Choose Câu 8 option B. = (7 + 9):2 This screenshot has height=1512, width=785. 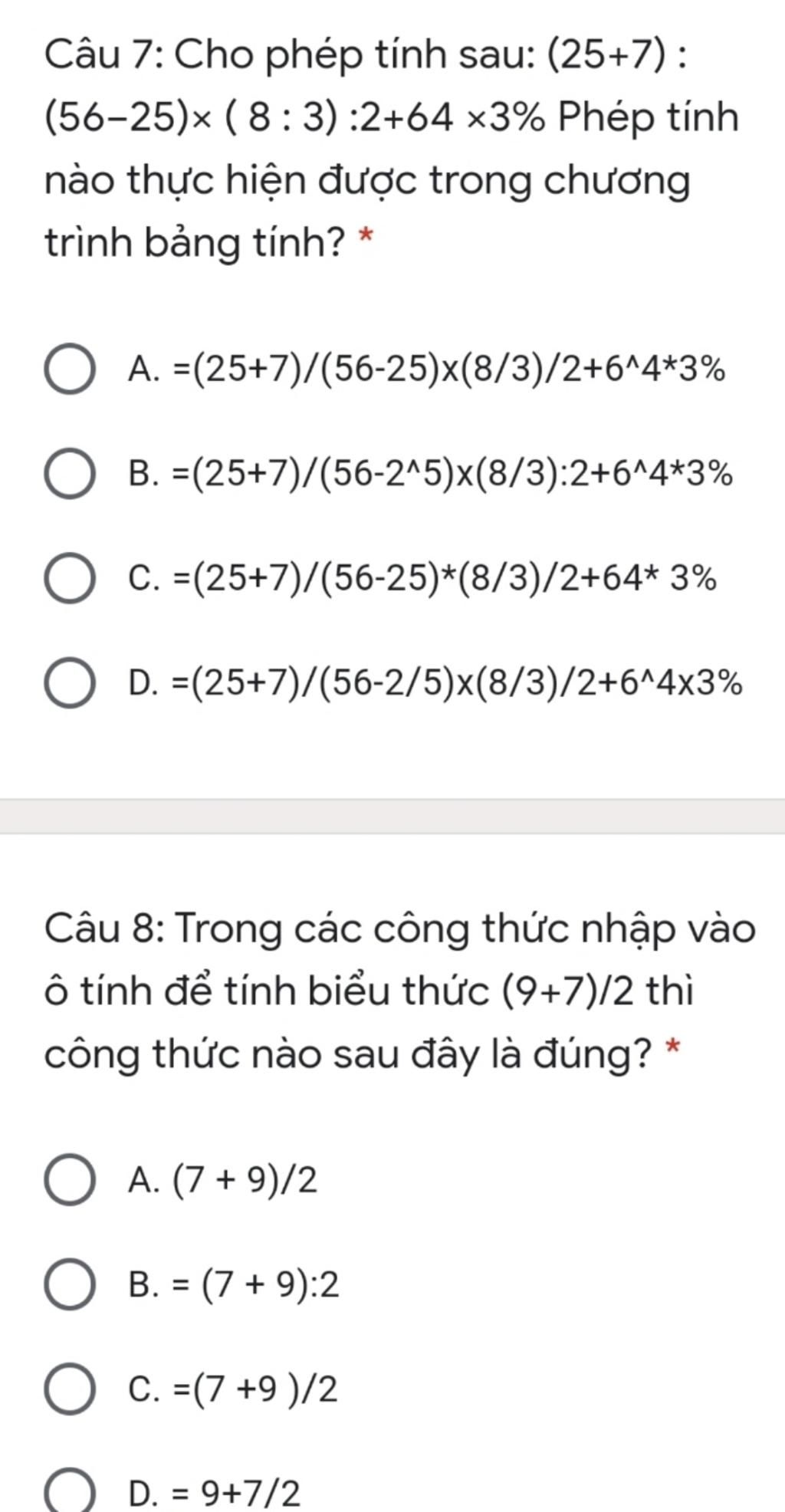click(x=70, y=1284)
